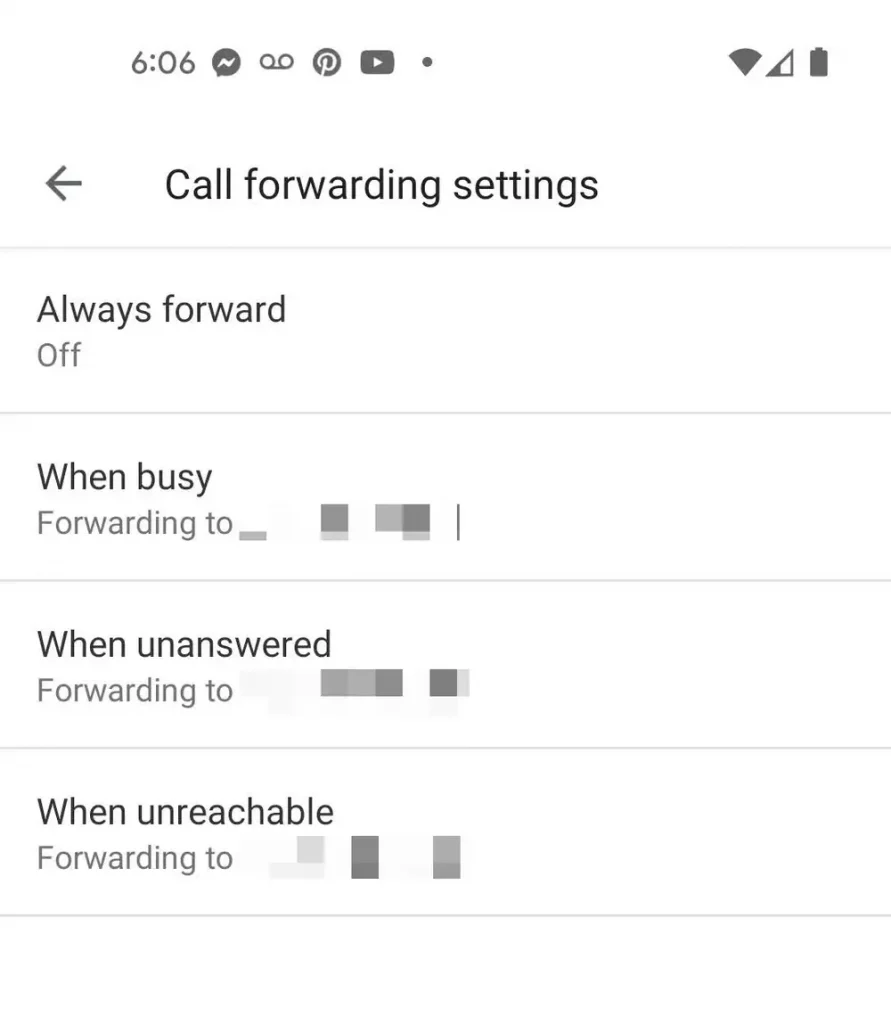Edit the When busy forwarding number
Image resolution: width=891 pixels, height=1024 pixels.
point(445,497)
